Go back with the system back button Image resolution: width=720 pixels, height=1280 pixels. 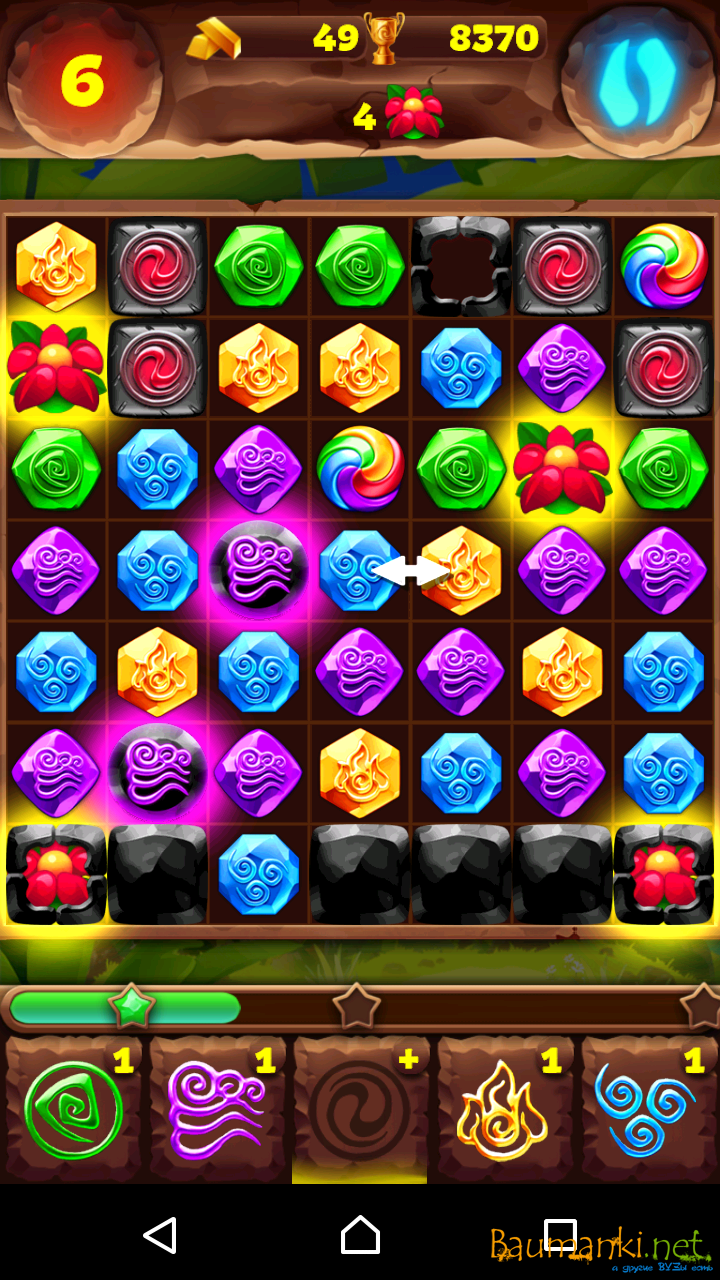pyautogui.click(x=160, y=1235)
